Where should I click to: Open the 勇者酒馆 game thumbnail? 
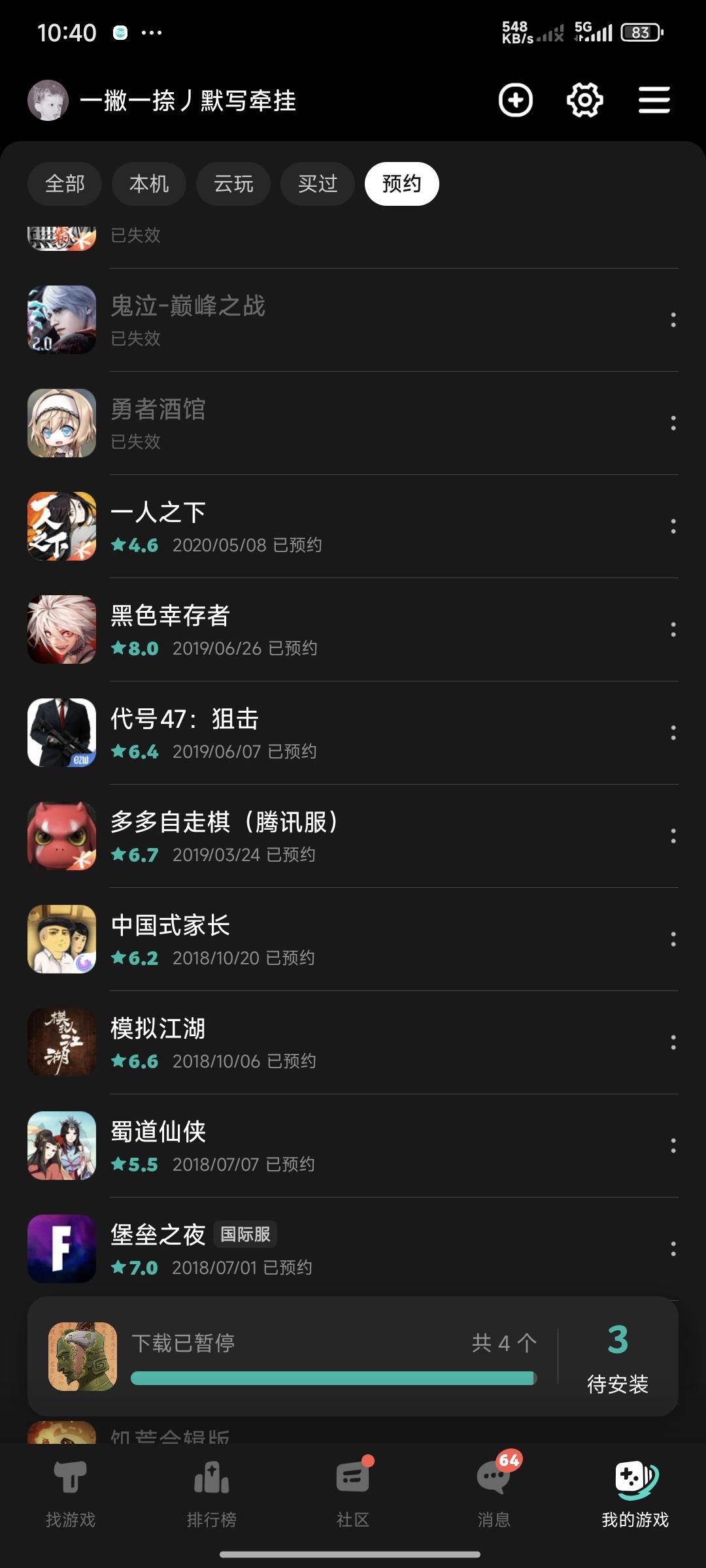tap(61, 422)
